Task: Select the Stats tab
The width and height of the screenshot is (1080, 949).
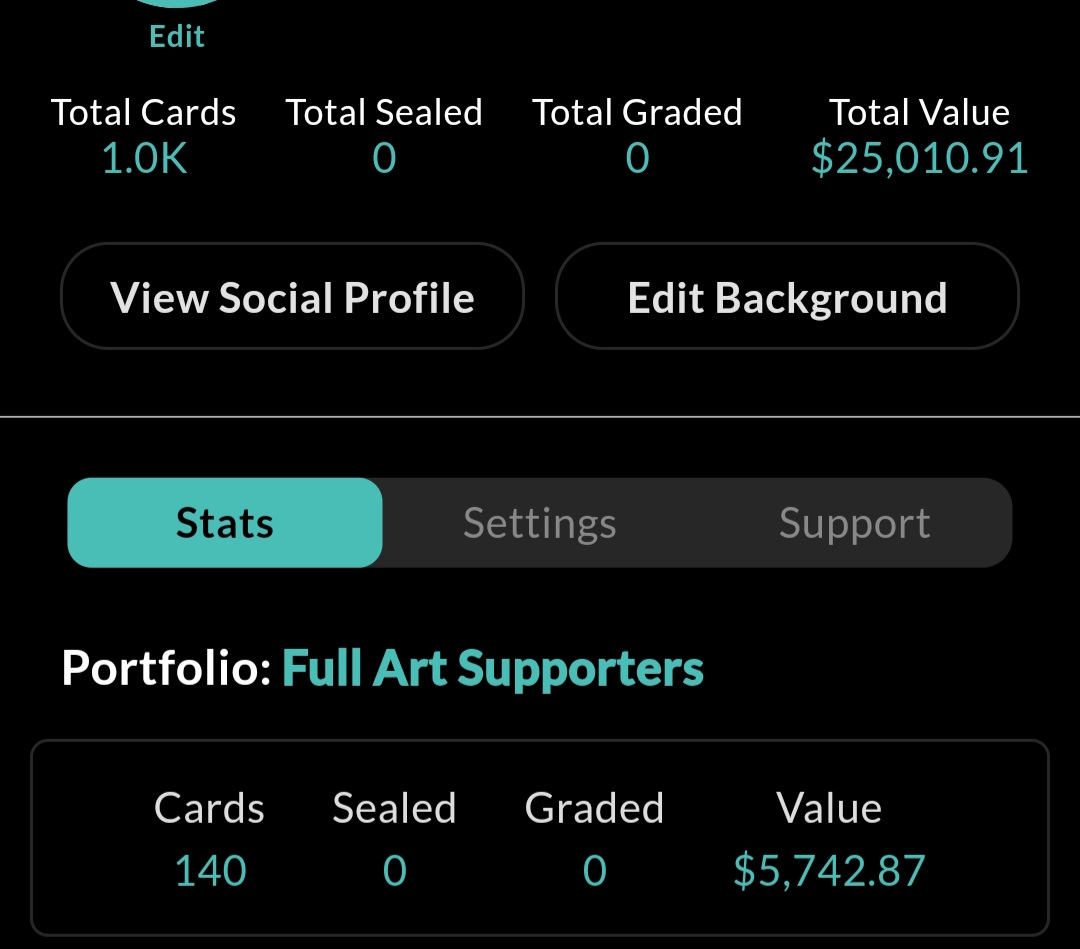Action: [x=225, y=523]
